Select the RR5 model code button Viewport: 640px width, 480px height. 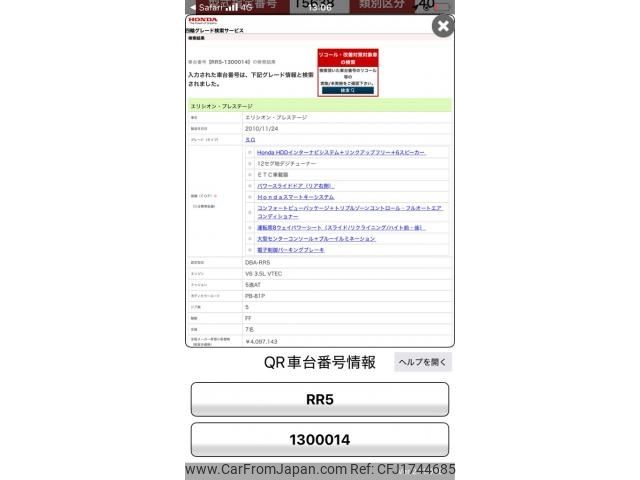click(x=319, y=399)
